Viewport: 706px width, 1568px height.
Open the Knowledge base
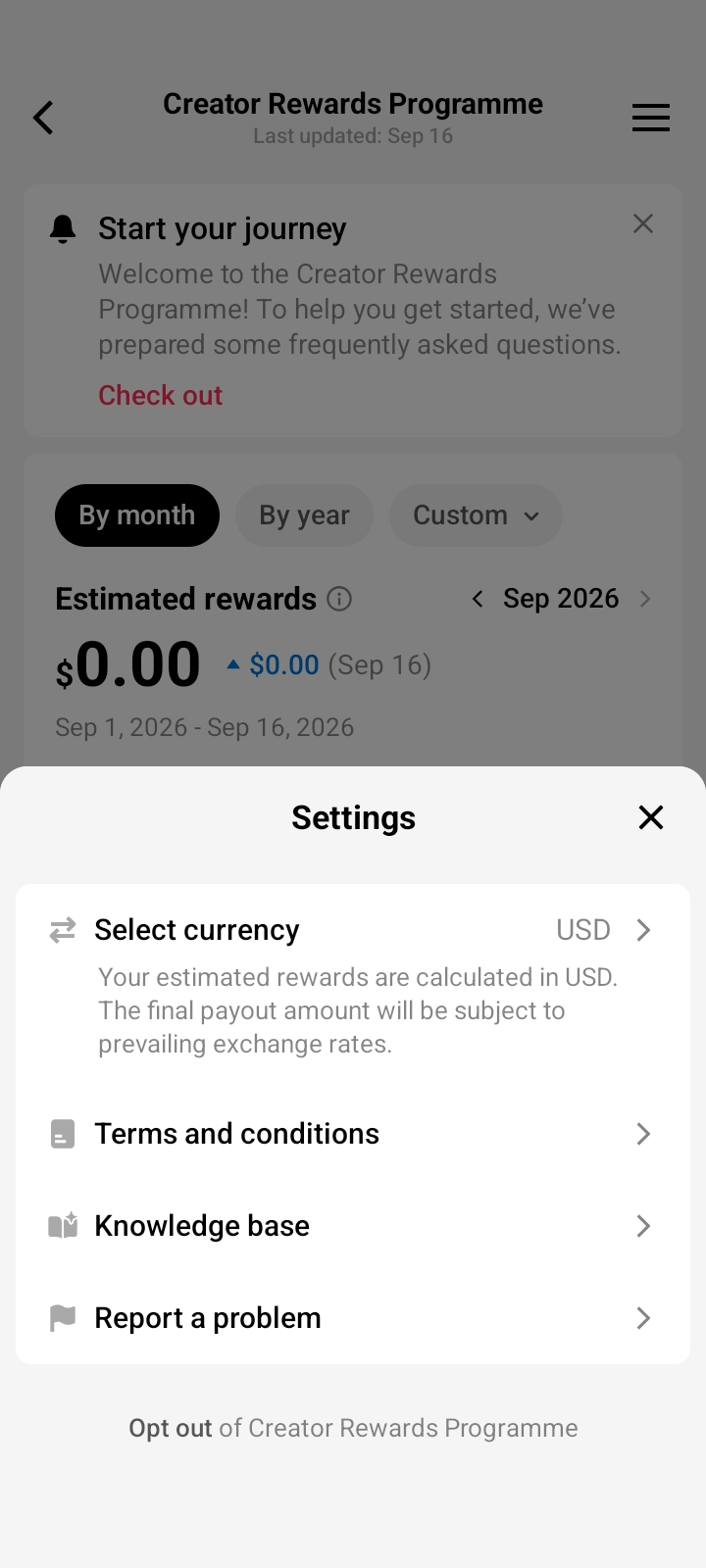353,1226
